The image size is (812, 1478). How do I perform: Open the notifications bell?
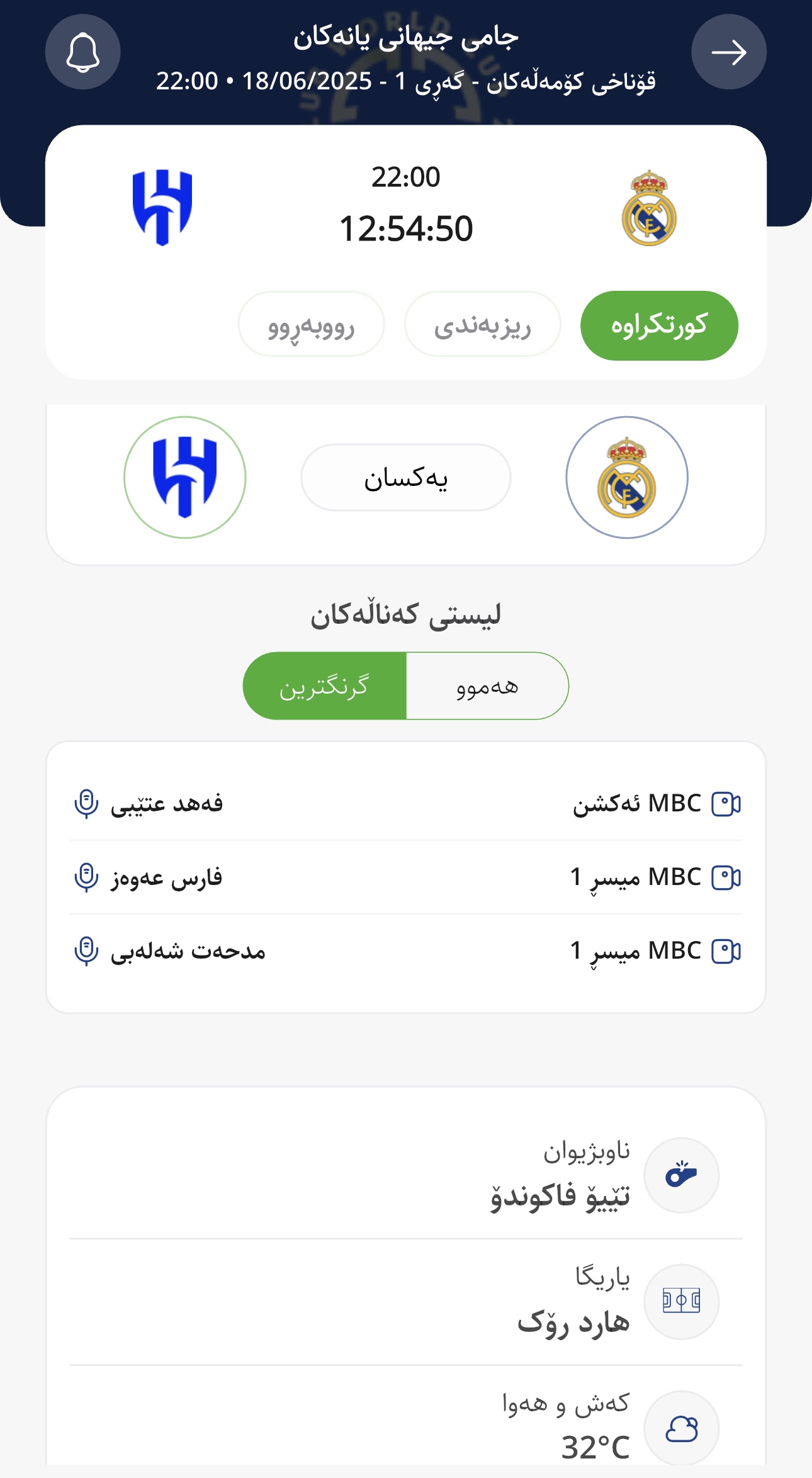coord(82,52)
